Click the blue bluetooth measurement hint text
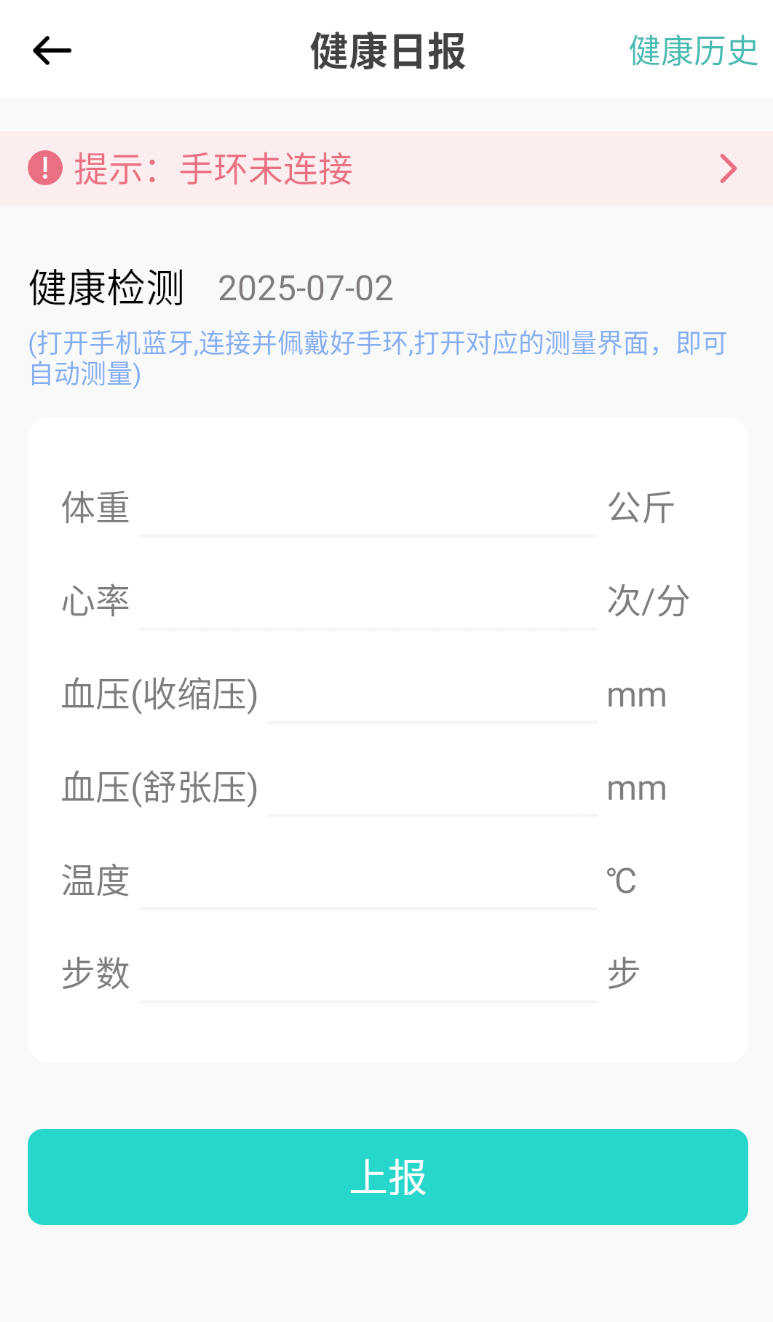The image size is (773, 1322). [x=375, y=360]
